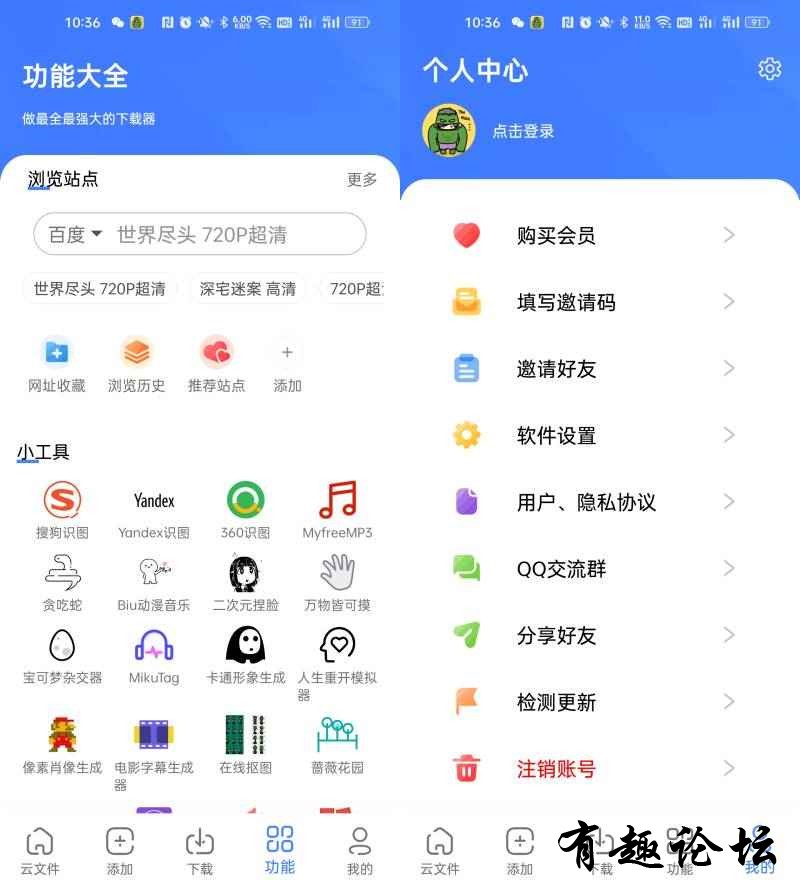This screenshot has height=880, width=800.
Task: Open 推荐站点
Action: coord(216,364)
